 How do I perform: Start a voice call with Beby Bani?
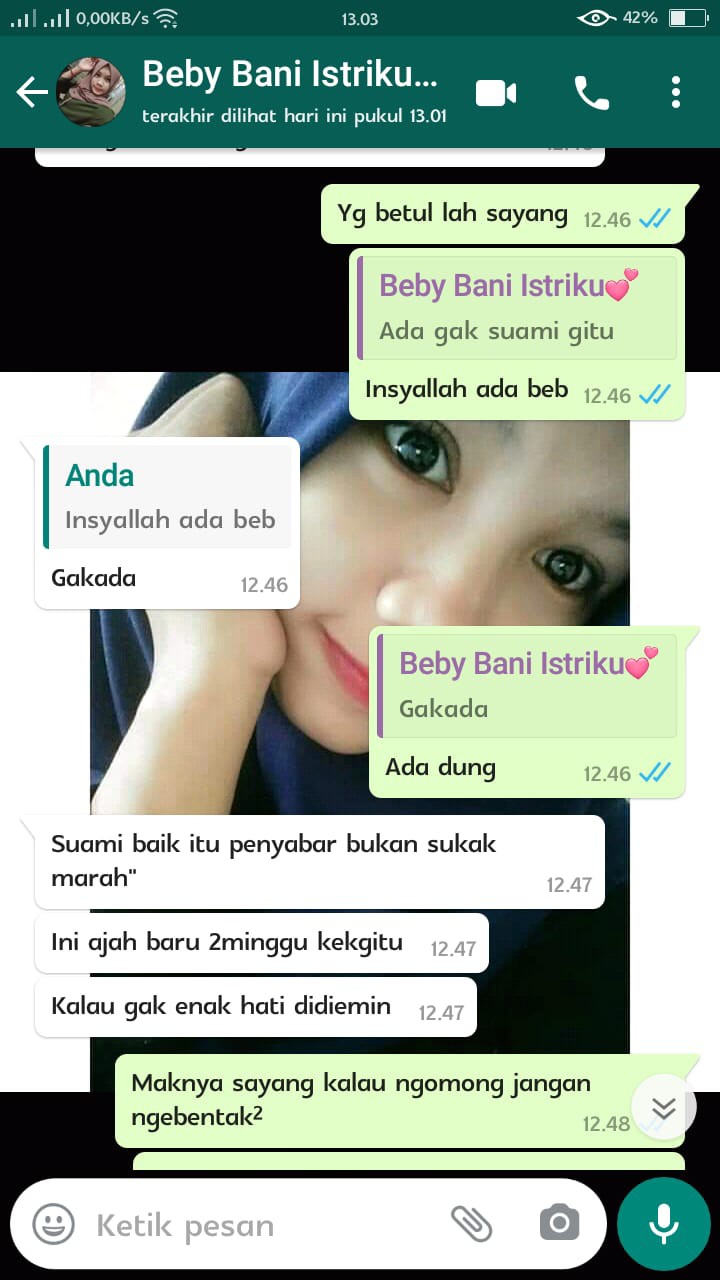(591, 93)
